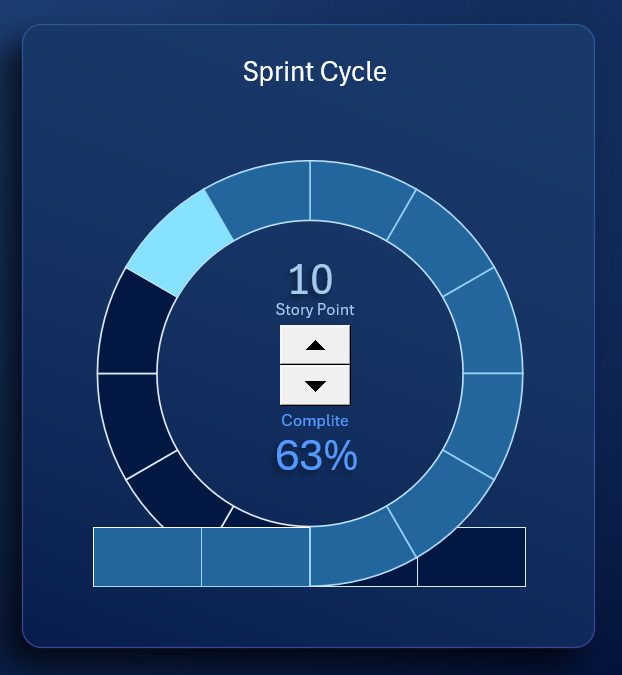Decrease story points with the down arrow

tap(315, 385)
